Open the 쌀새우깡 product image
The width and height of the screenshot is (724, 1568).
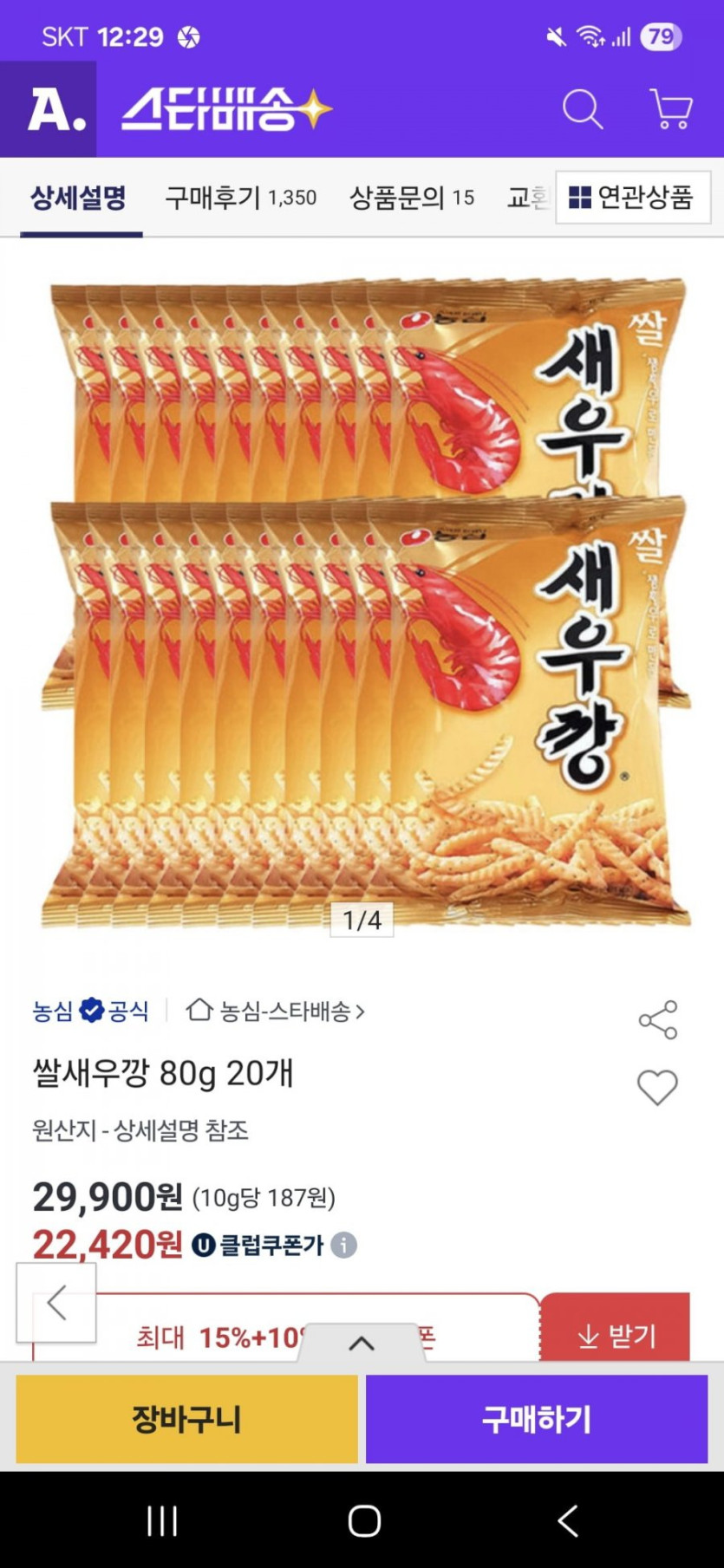[362, 598]
